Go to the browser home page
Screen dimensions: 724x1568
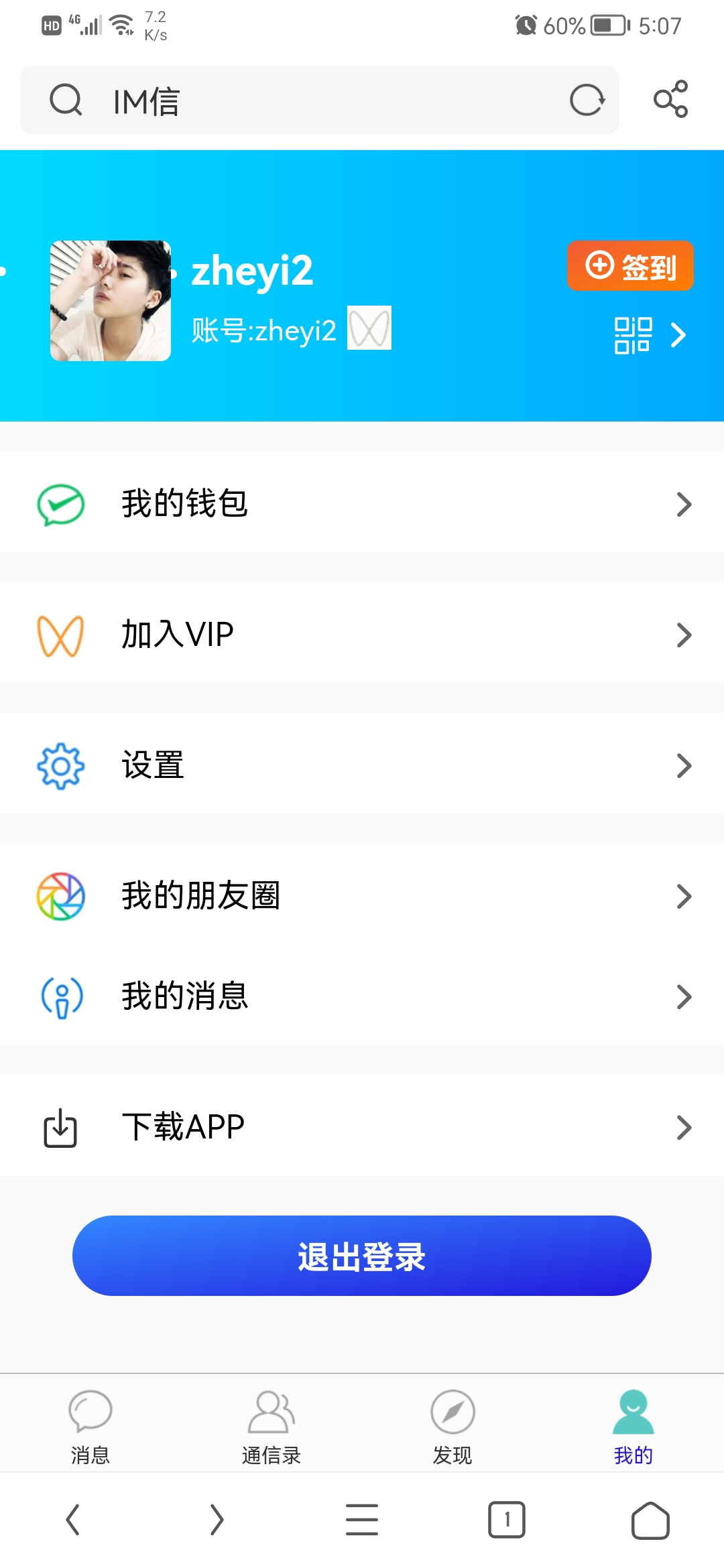(x=650, y=1520)
